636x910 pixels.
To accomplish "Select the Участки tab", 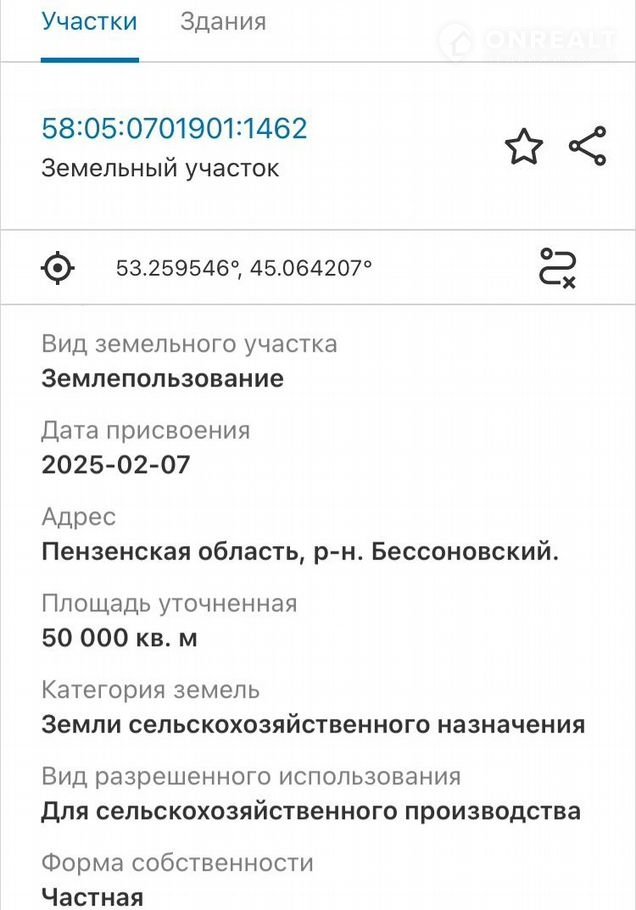I will tap(89, 21).
